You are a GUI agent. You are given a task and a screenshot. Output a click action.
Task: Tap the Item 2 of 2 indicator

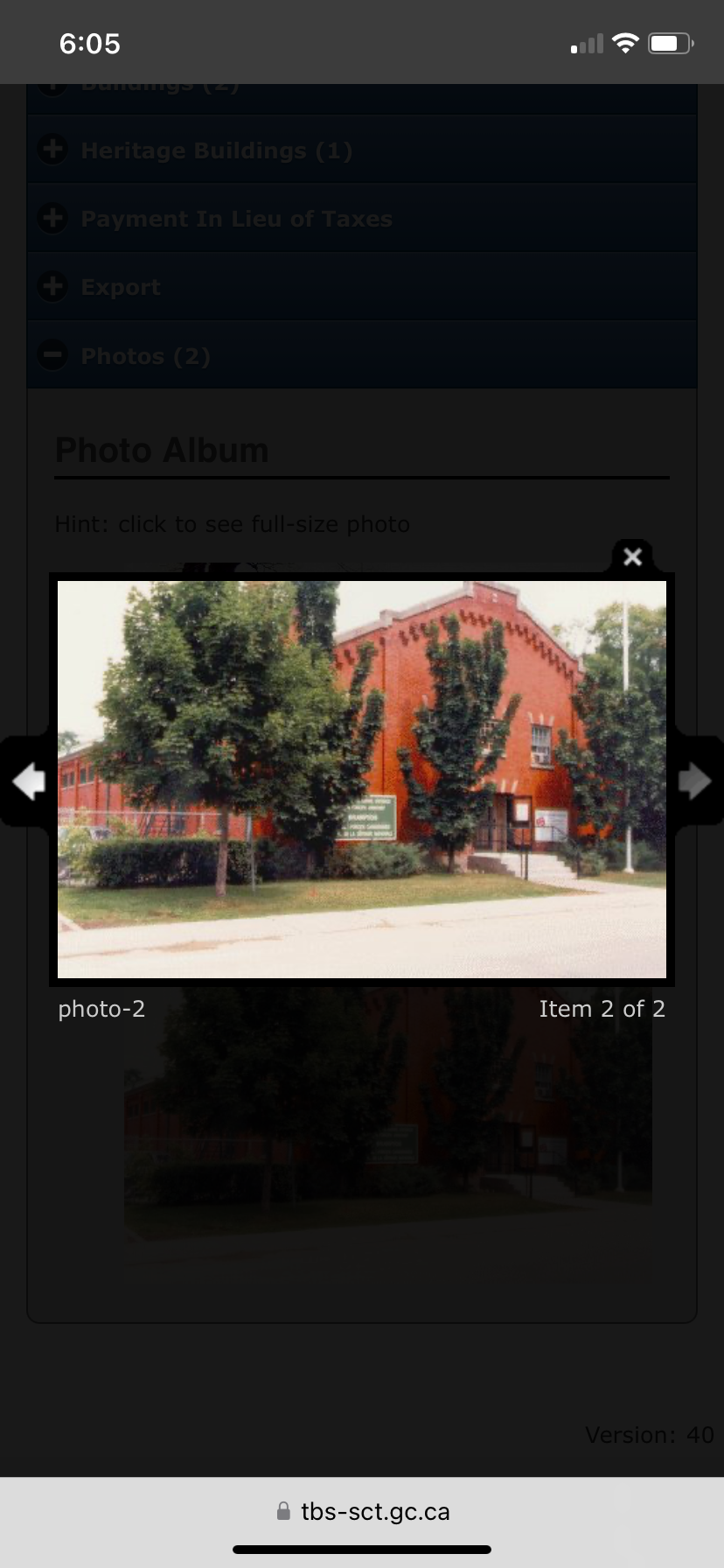coord(602,1009)
